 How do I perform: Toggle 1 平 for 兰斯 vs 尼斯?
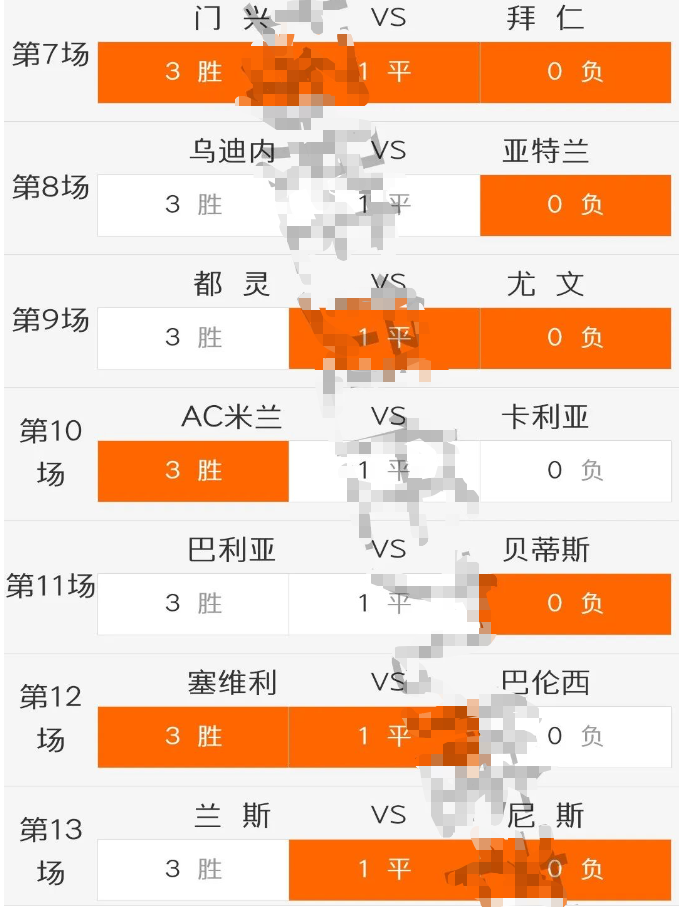384,869
